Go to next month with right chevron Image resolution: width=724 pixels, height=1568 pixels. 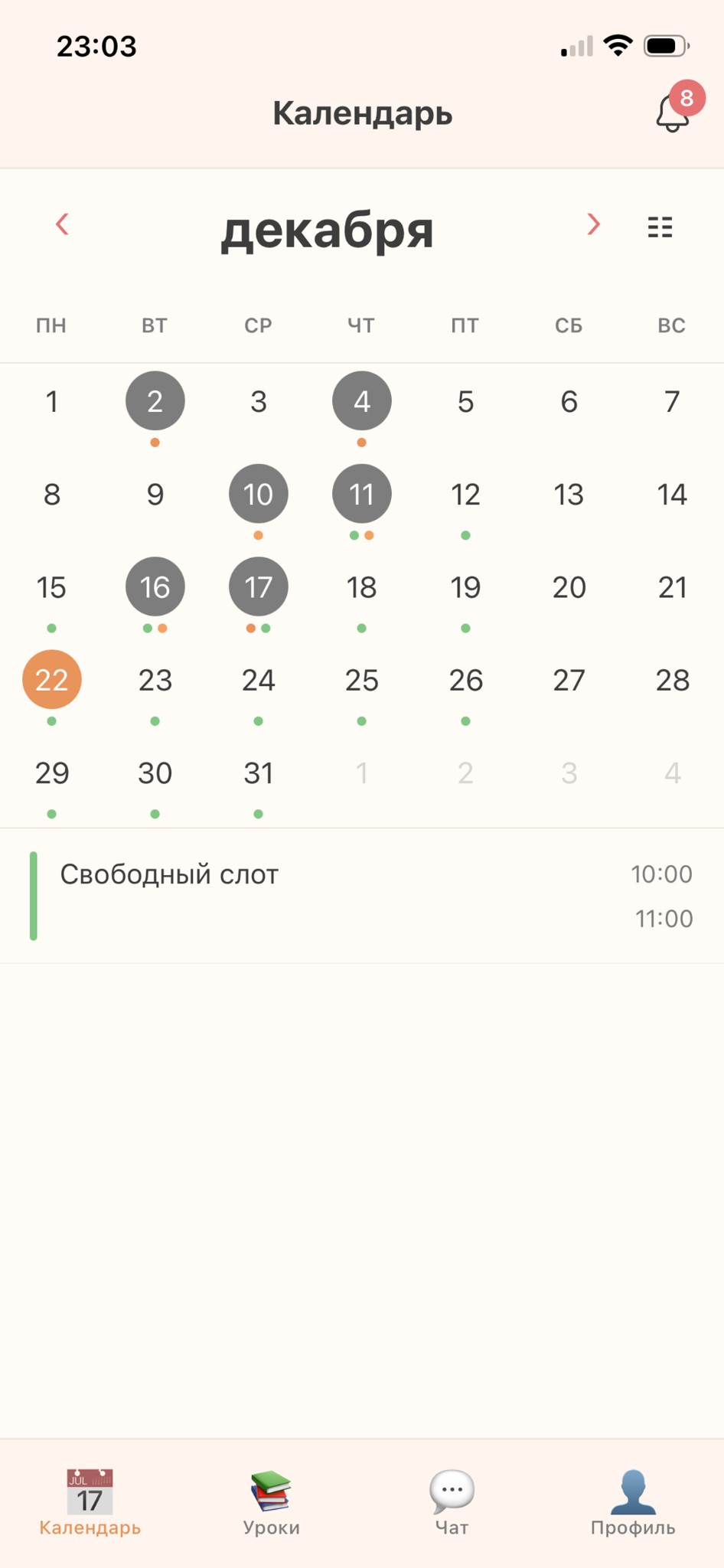[x=594, y=224]
